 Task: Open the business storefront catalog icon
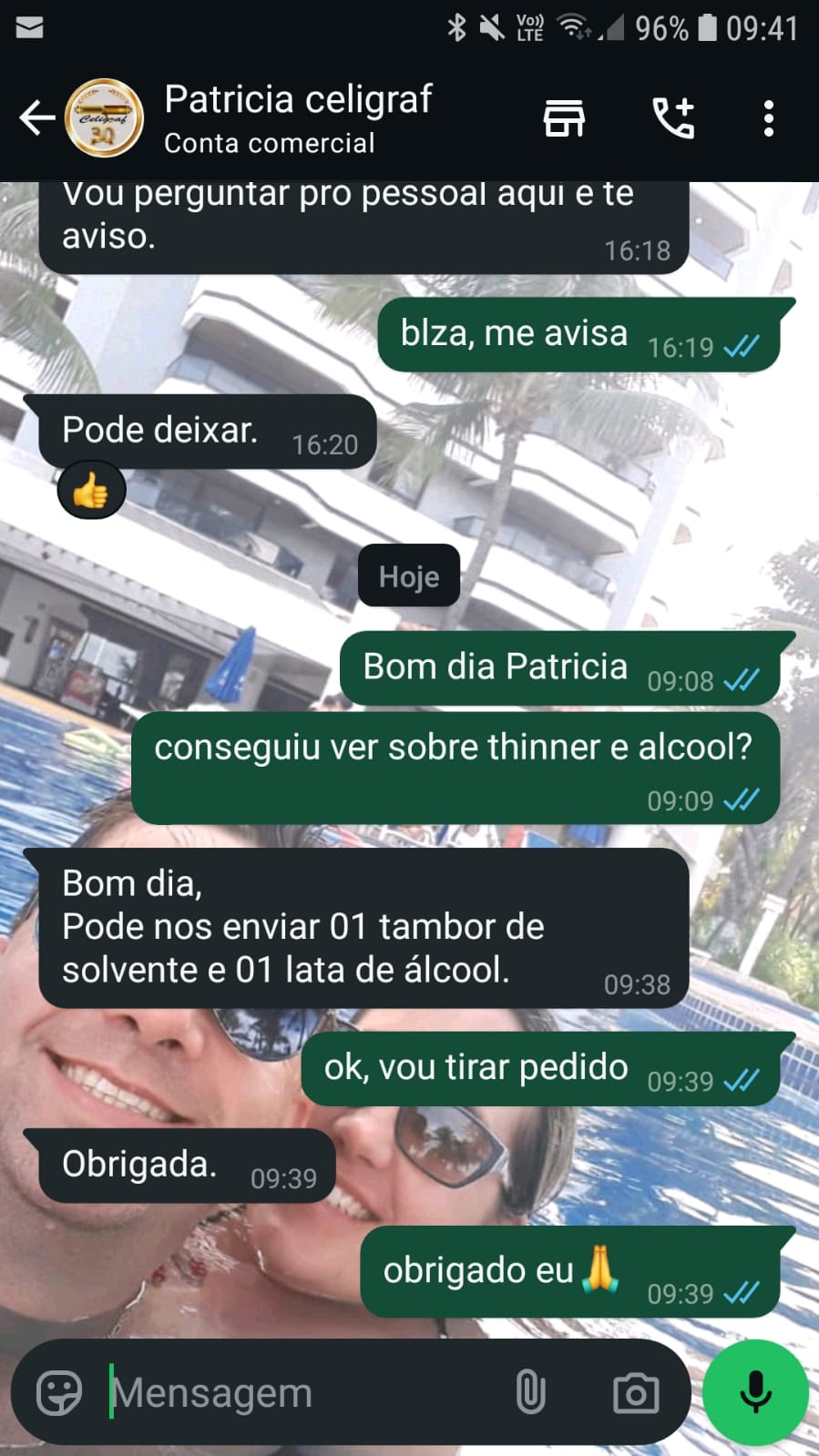click(x=564, y=118)
